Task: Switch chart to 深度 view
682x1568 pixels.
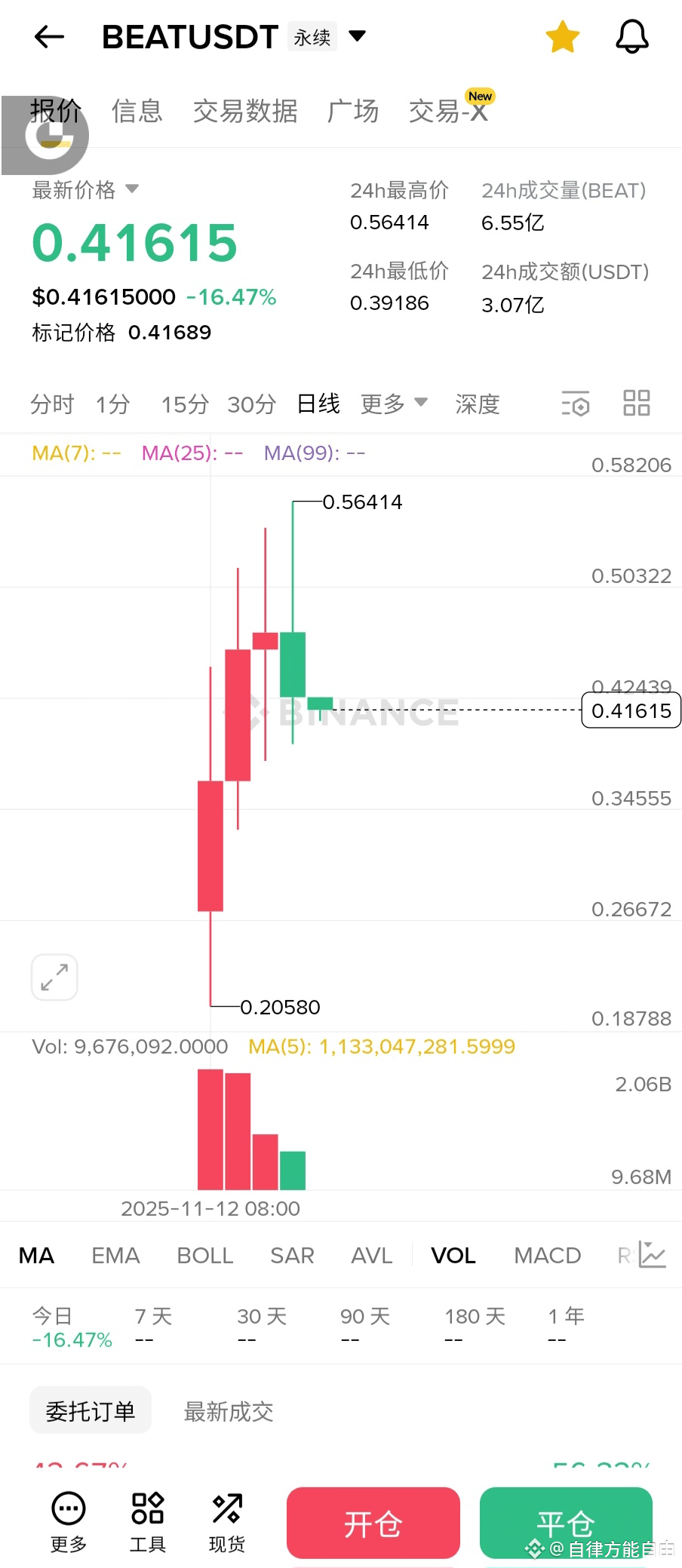Action: pos(478,404)
